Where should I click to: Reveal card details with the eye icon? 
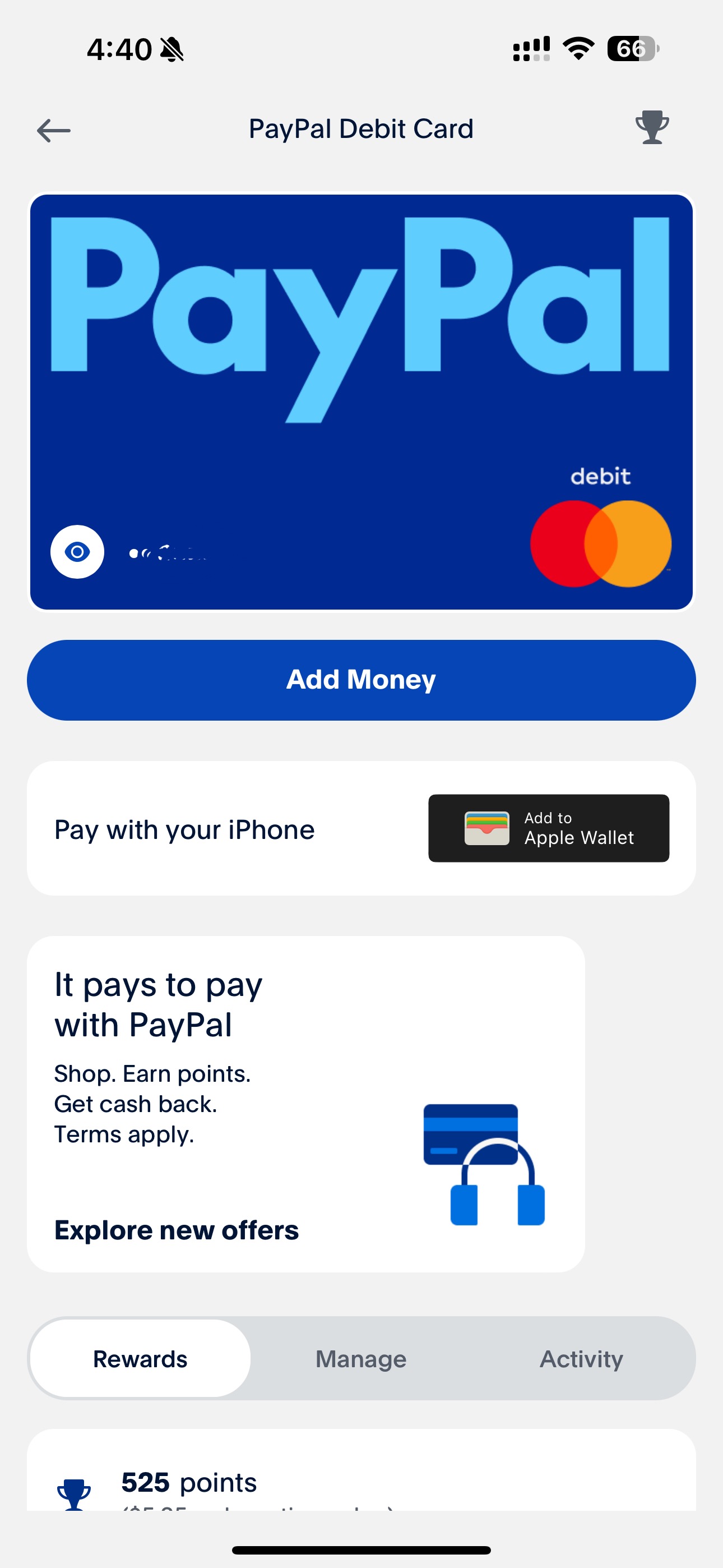point(77,552)
